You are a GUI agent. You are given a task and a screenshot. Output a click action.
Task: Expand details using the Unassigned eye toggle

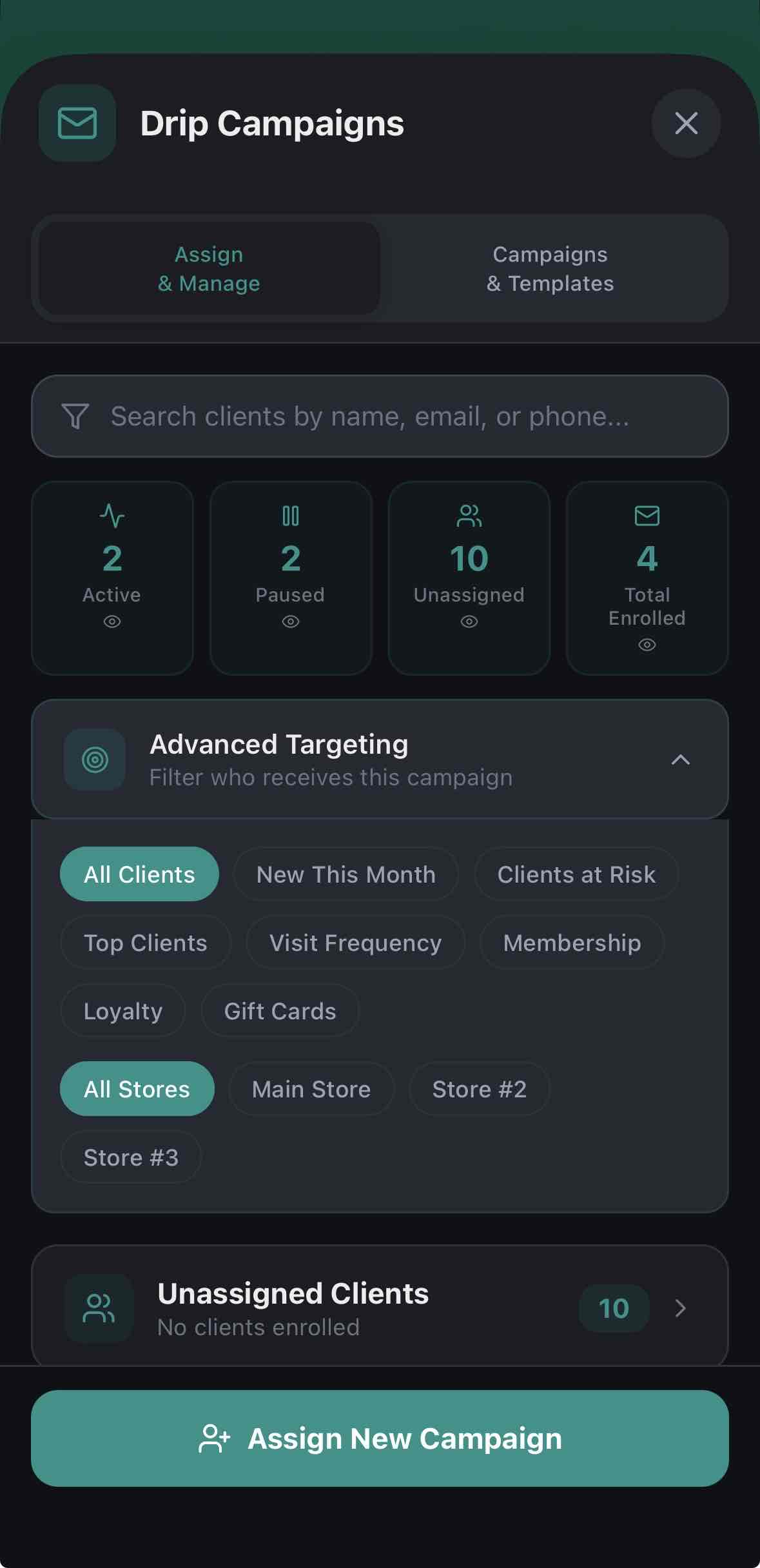coord(469,621)
